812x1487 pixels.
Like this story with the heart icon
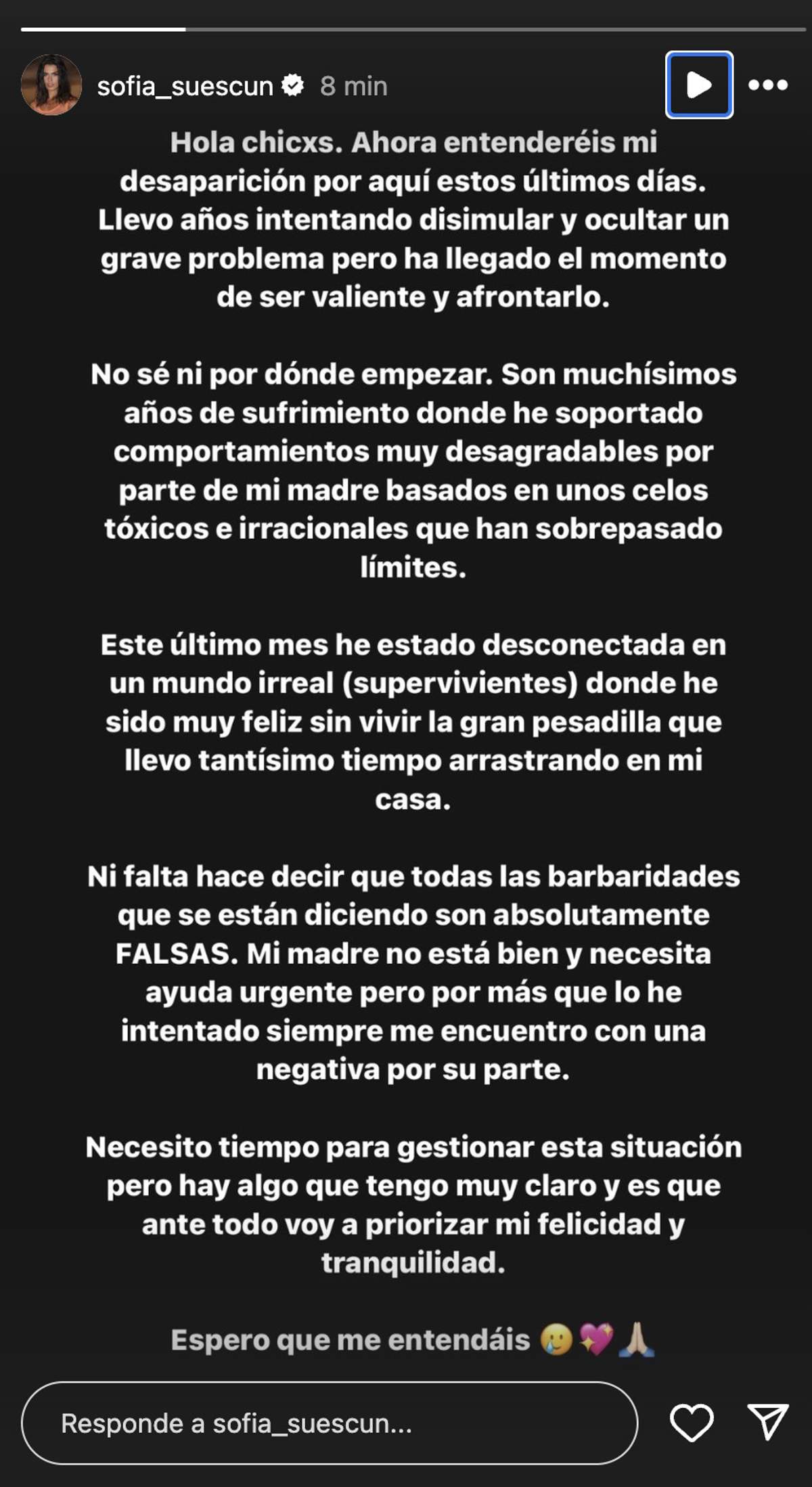click(692, 1423)
